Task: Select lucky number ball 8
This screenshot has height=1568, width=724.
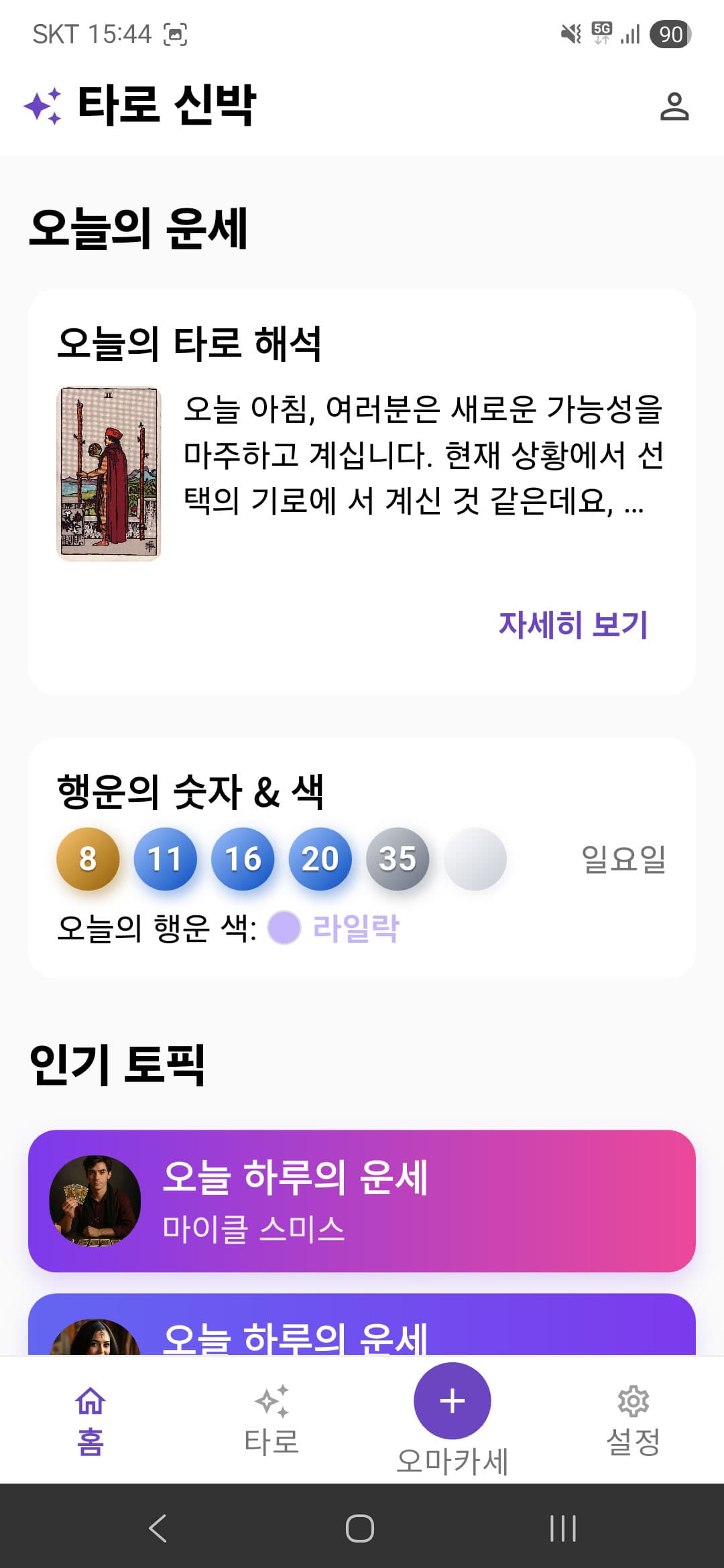Action: pos(89,859)
